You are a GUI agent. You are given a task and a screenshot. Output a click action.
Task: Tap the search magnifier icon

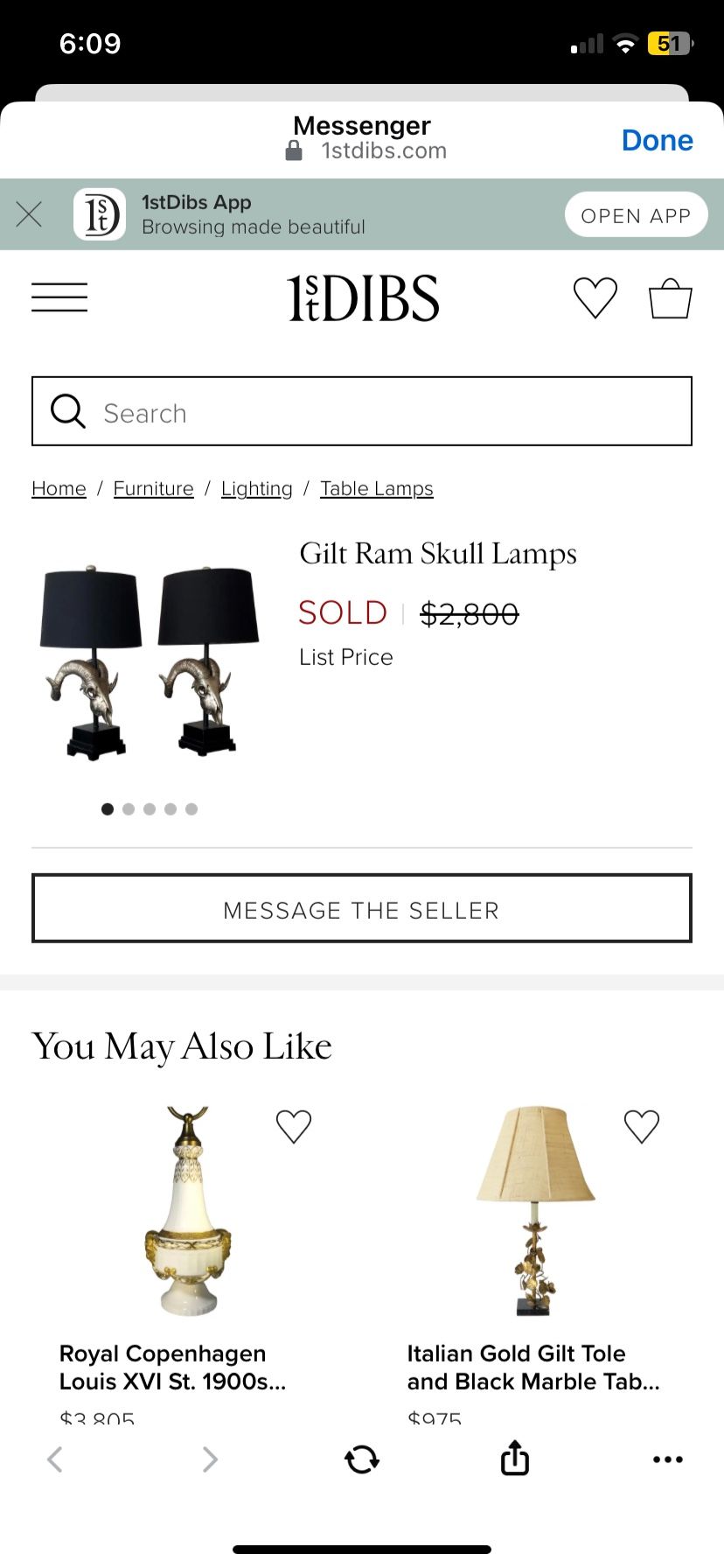pos(67,411)
